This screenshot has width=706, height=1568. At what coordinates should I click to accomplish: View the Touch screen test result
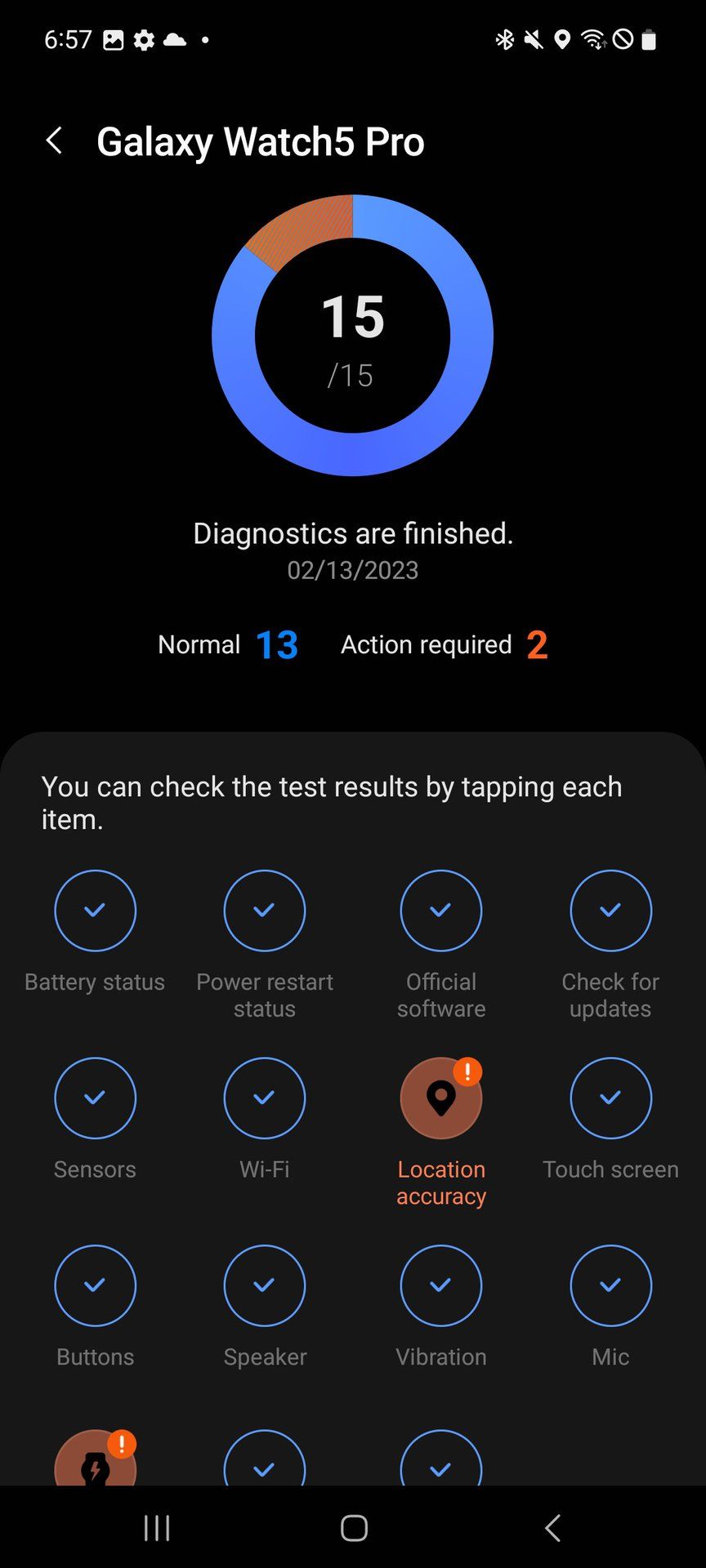click(611, 1098)
